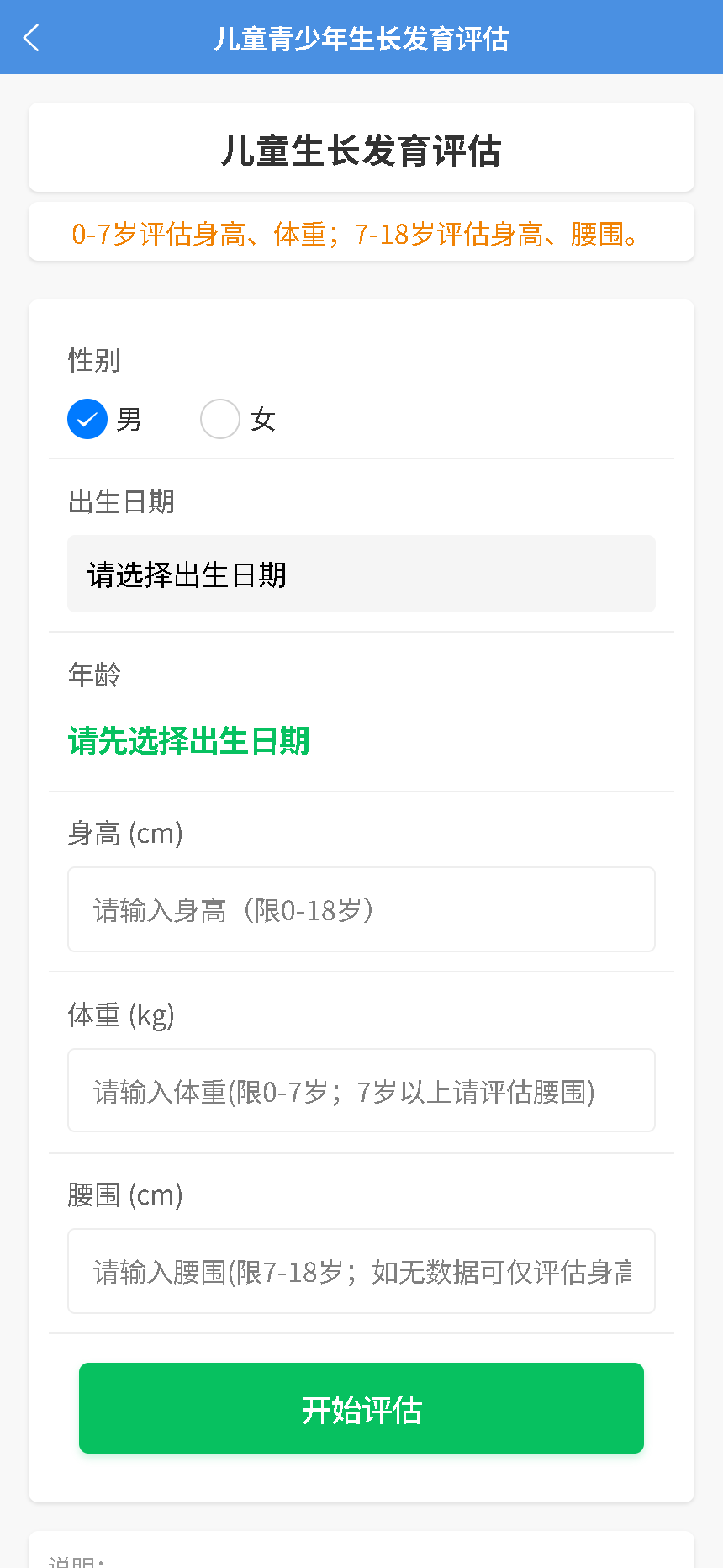Click the back arrow in the header

point(31,37)
